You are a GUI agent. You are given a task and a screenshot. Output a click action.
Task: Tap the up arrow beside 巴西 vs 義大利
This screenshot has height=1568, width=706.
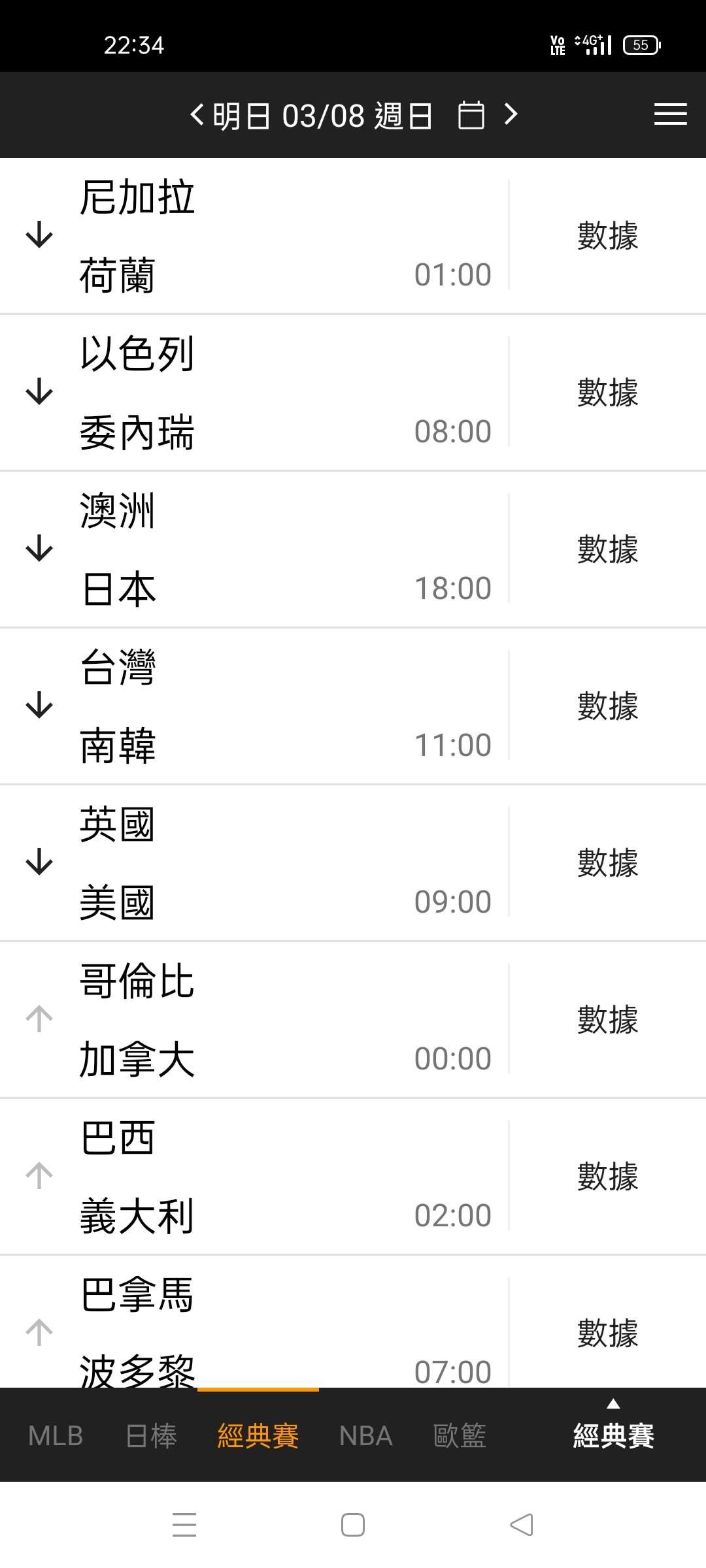39,1176
